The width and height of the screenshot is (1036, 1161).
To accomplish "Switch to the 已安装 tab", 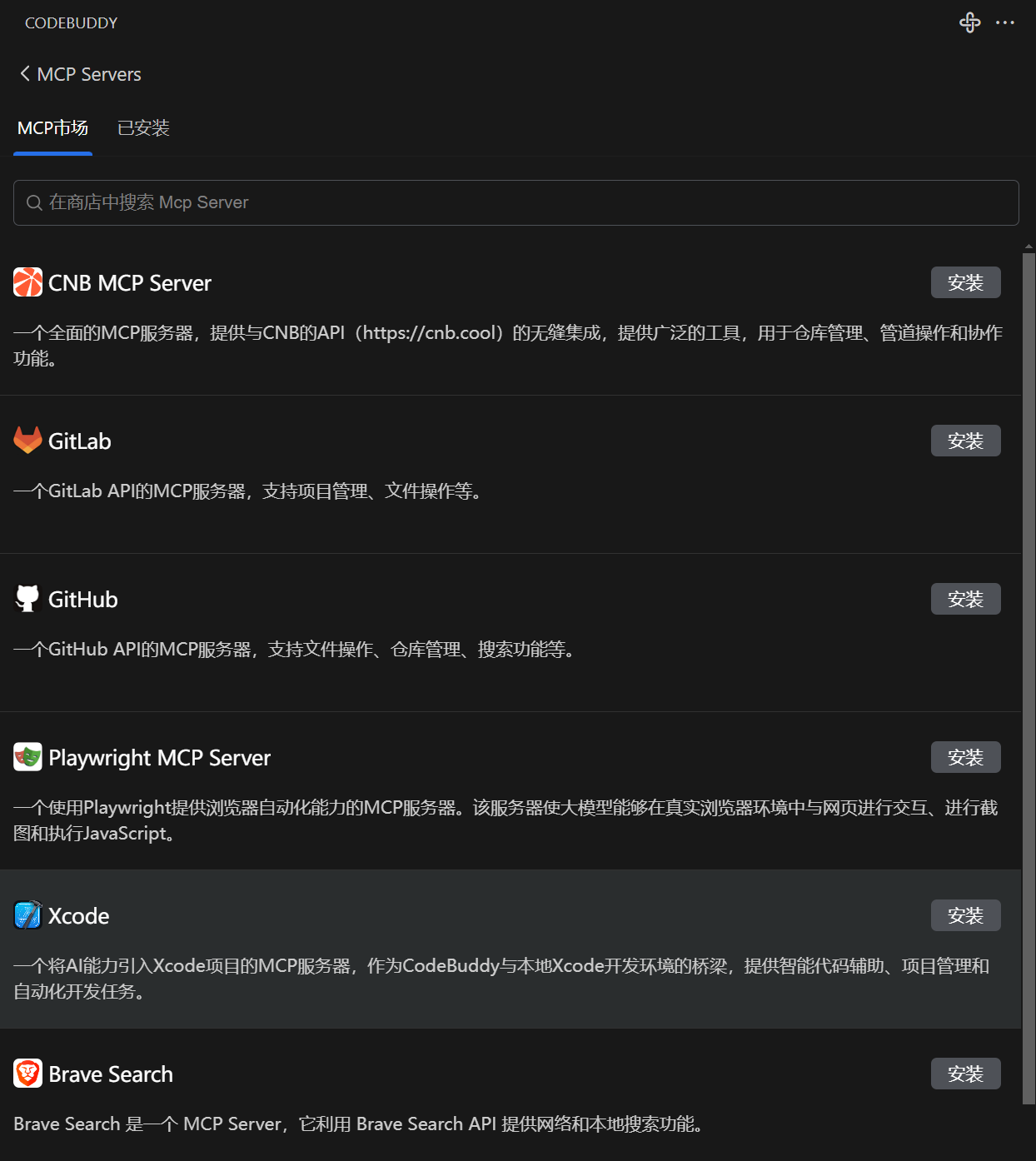I will click(x=143, y=127).
